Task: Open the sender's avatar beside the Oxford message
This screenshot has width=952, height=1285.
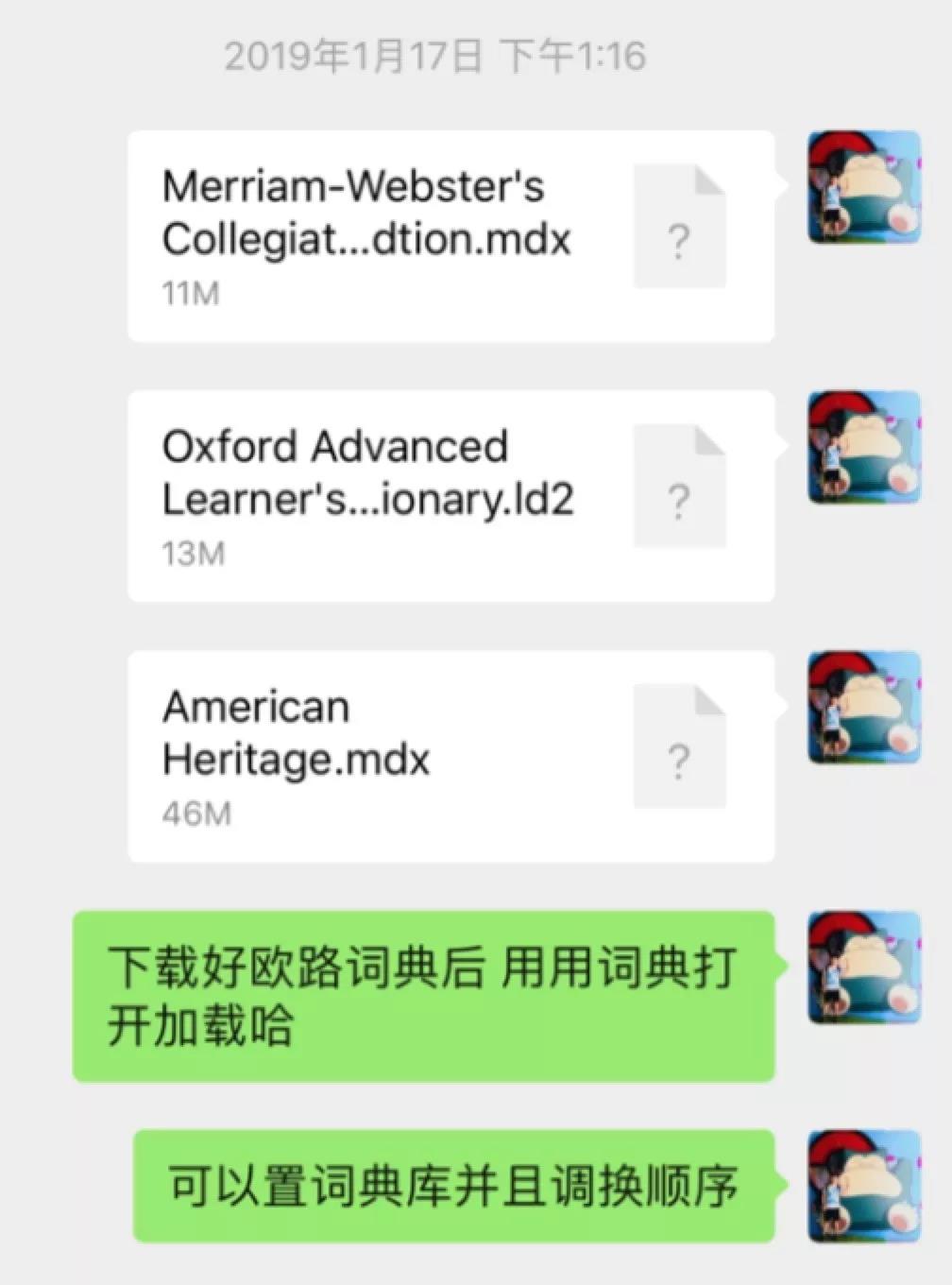Action: [x=863, y=446]
